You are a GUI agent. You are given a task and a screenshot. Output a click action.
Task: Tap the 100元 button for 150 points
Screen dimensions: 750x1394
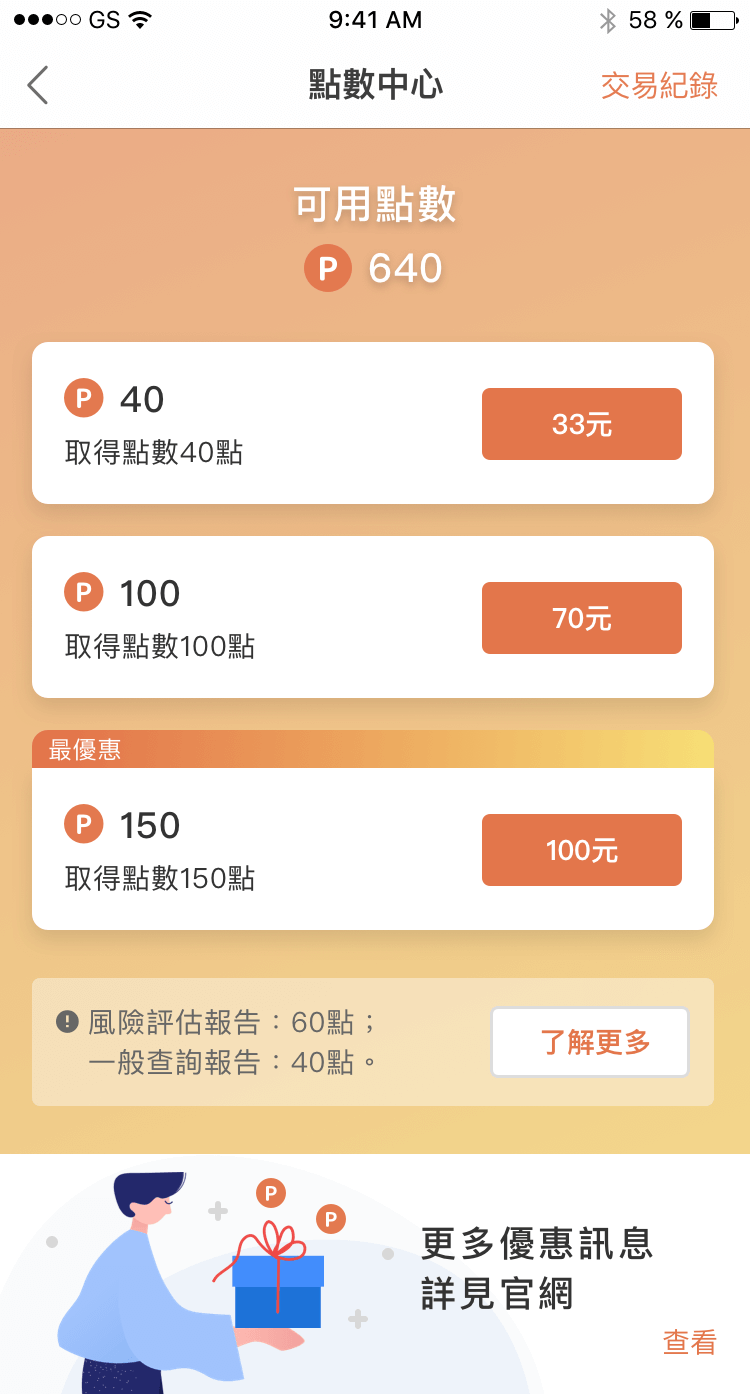581,850
